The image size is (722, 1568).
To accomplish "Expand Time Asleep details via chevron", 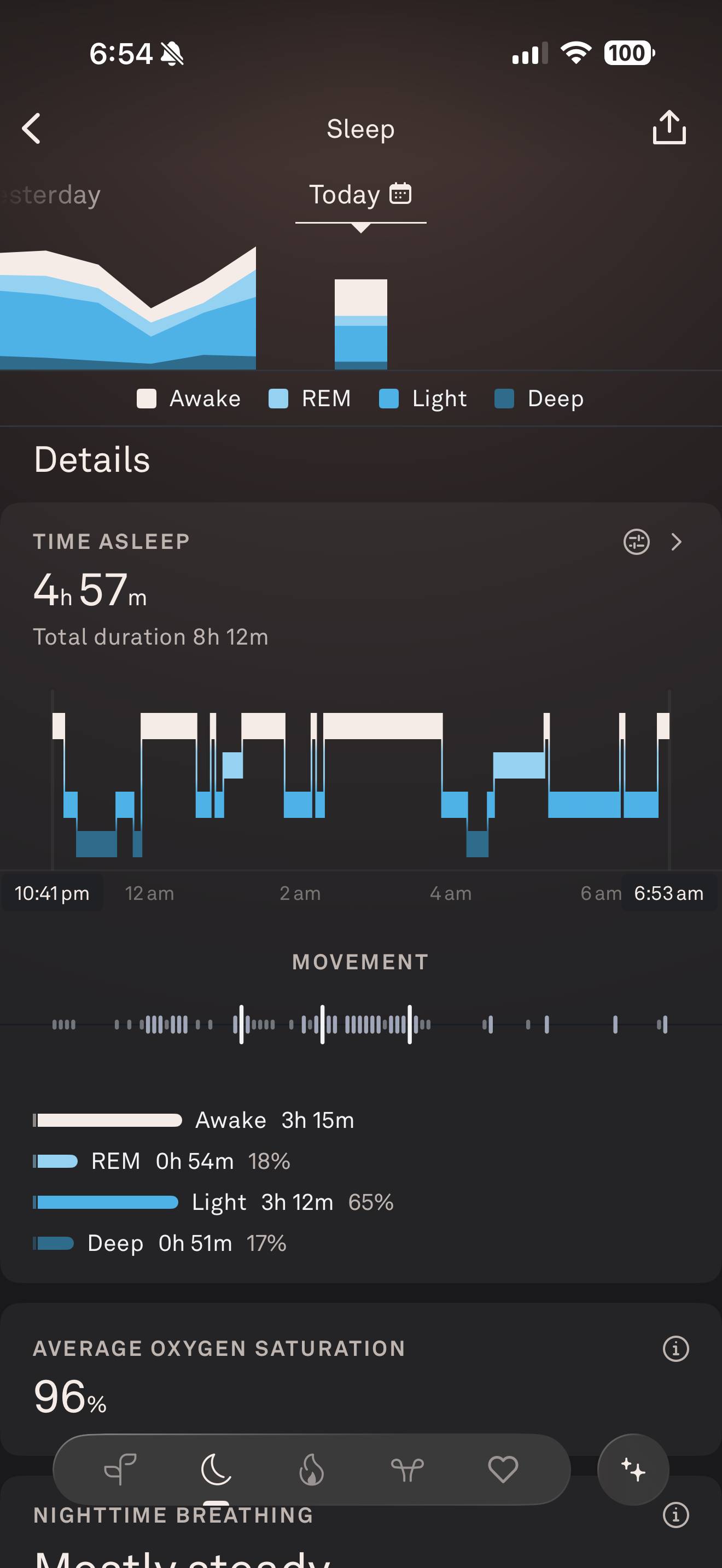I will (x=677, y=541).
